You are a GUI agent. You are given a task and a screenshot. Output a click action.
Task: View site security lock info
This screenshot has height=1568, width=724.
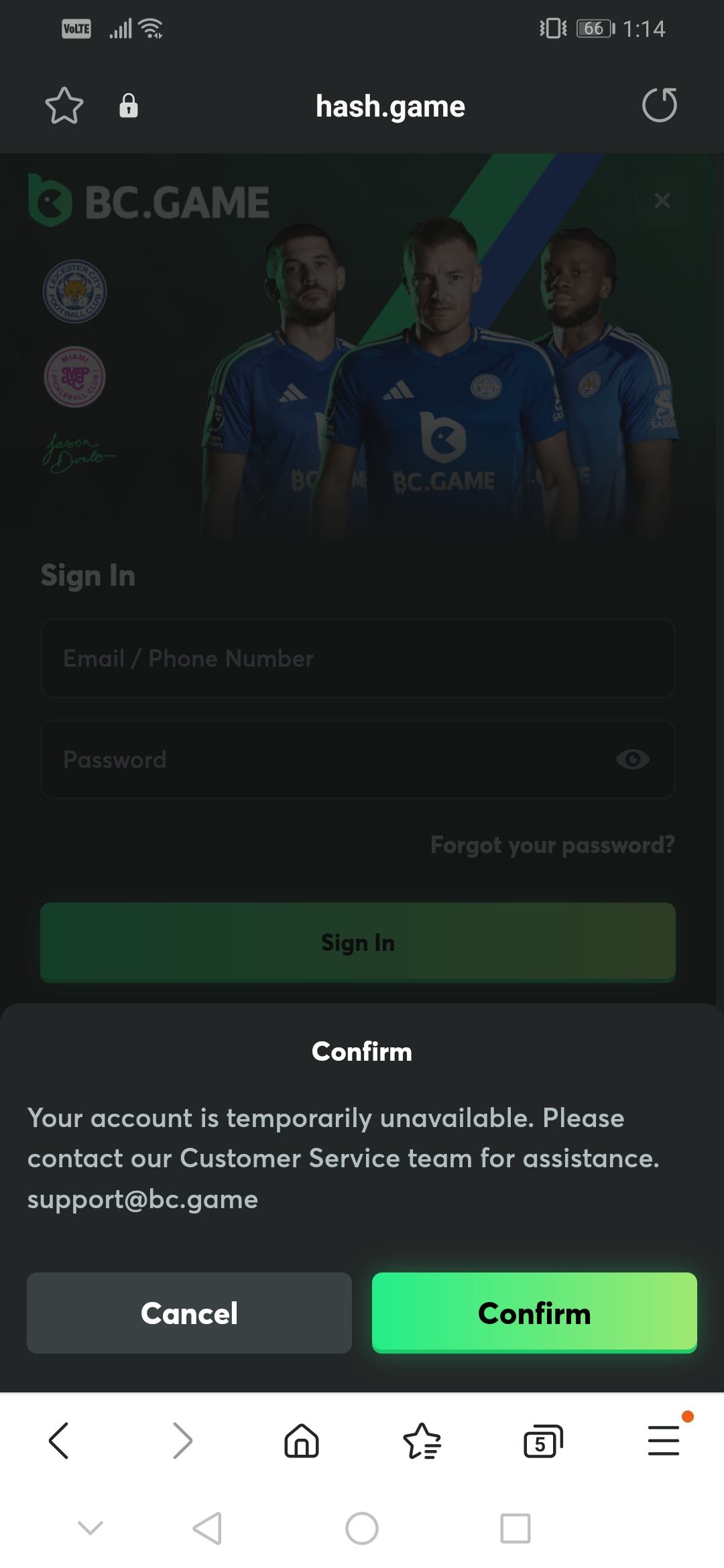point(129,106)
